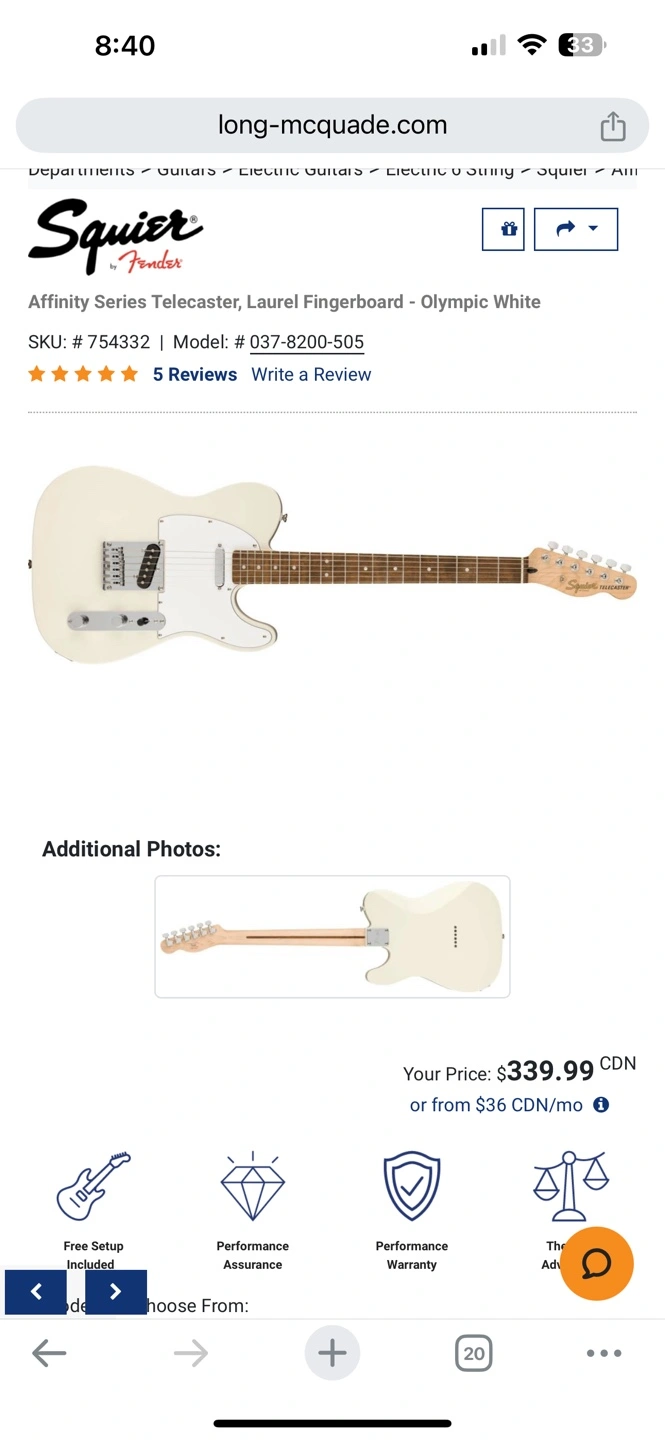Viewport: 665px width, 1440px height.
Task: Enlarge the main Telecaster product image
Action: coord(332,565)
